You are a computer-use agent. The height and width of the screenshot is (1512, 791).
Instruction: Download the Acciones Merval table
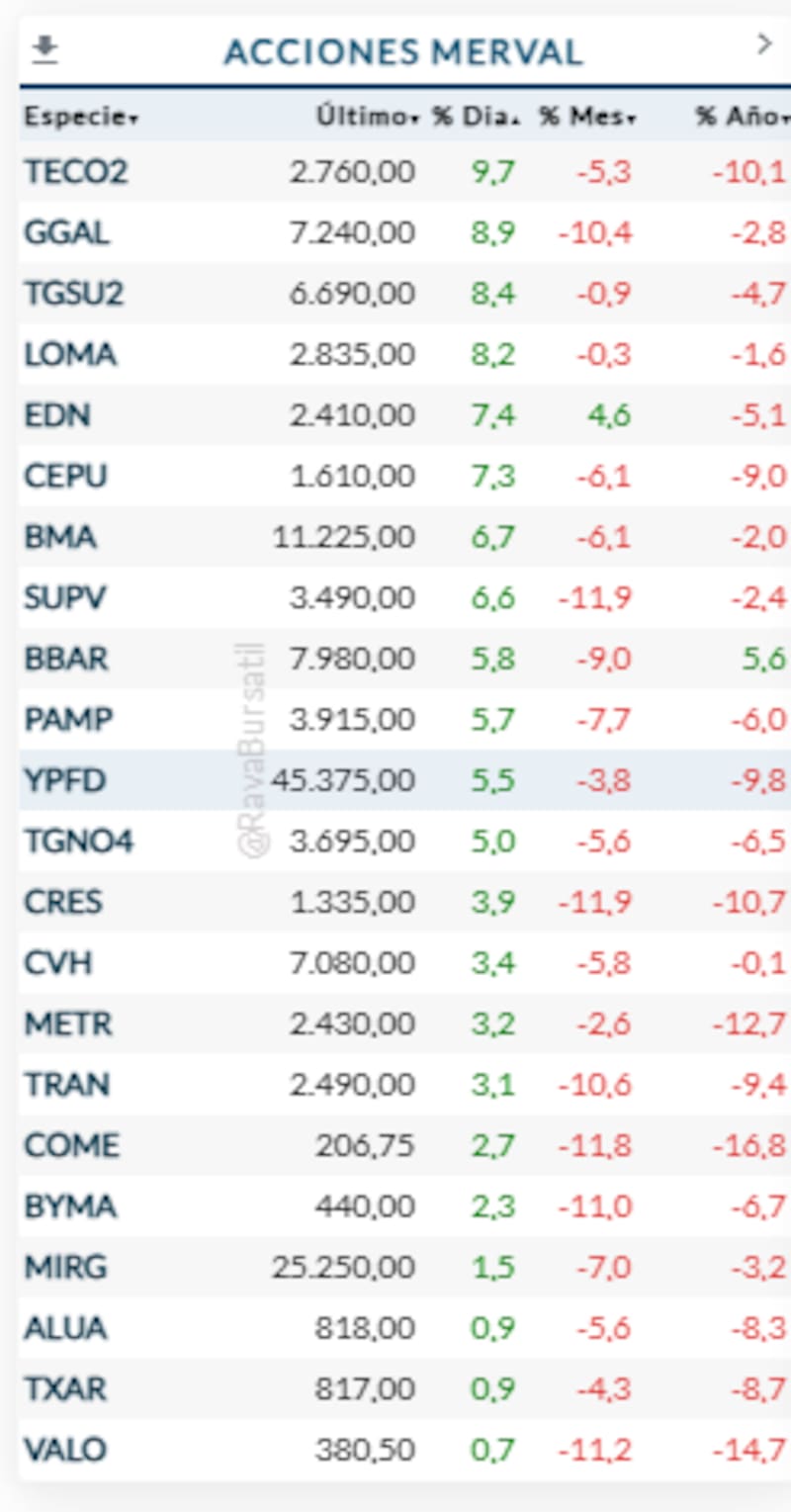[44, 49]
